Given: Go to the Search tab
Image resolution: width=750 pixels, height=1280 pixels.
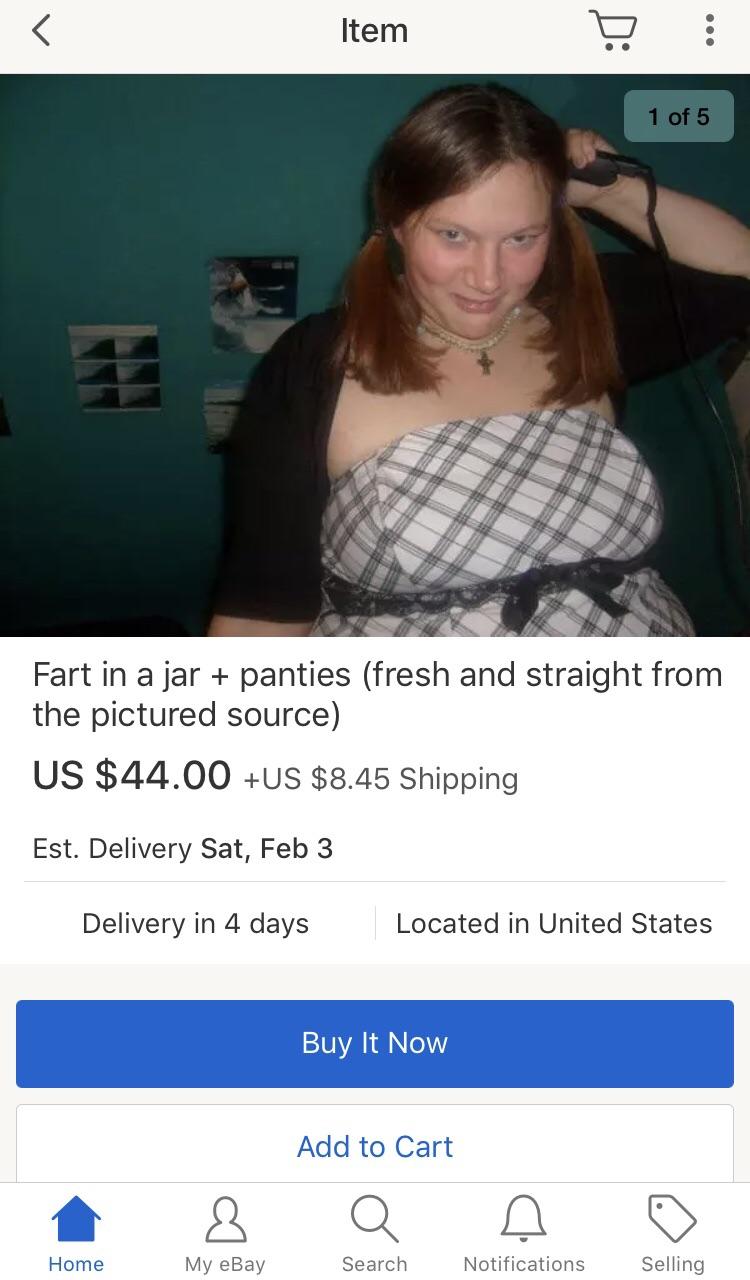Looking at the screenshot, I should pos(375,1235).
